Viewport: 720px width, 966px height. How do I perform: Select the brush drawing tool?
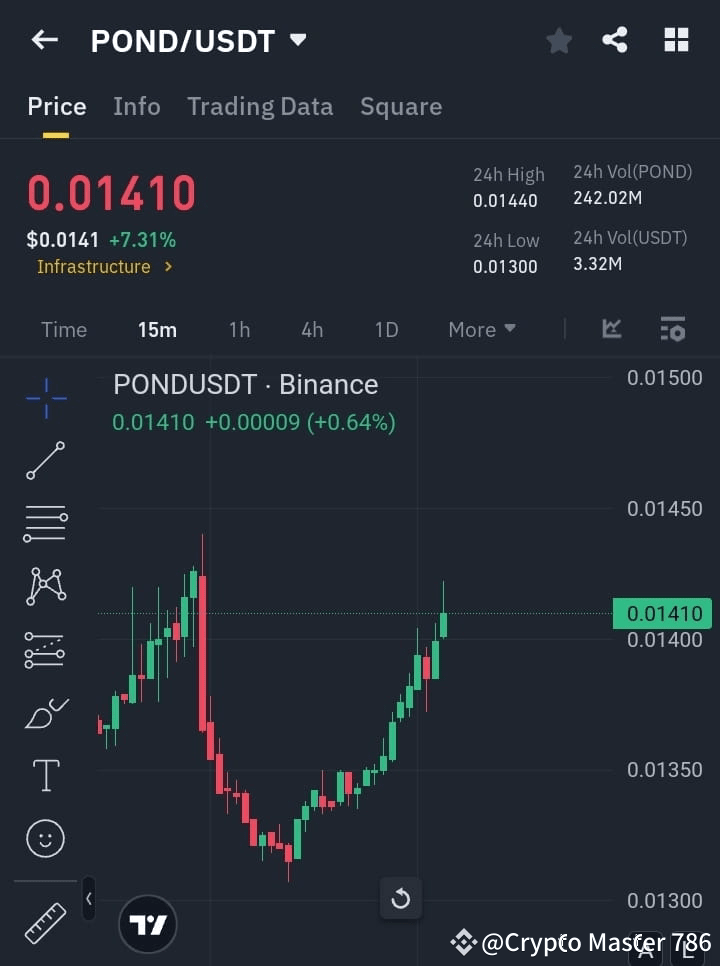coord(44,713)
